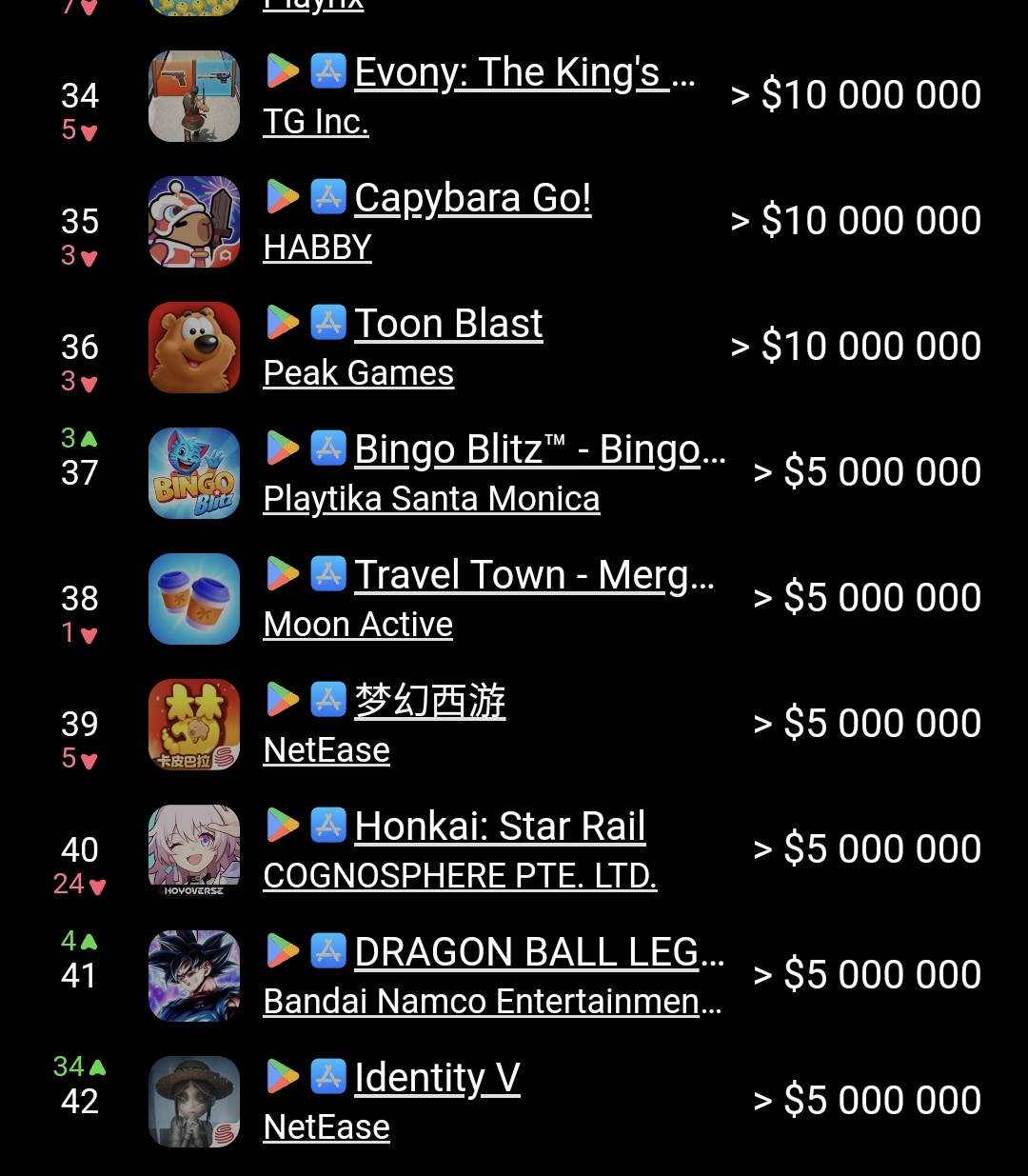Open the Peak Games publisher link
This screenshot has height=1176, width=1028.
click(358, 373)
